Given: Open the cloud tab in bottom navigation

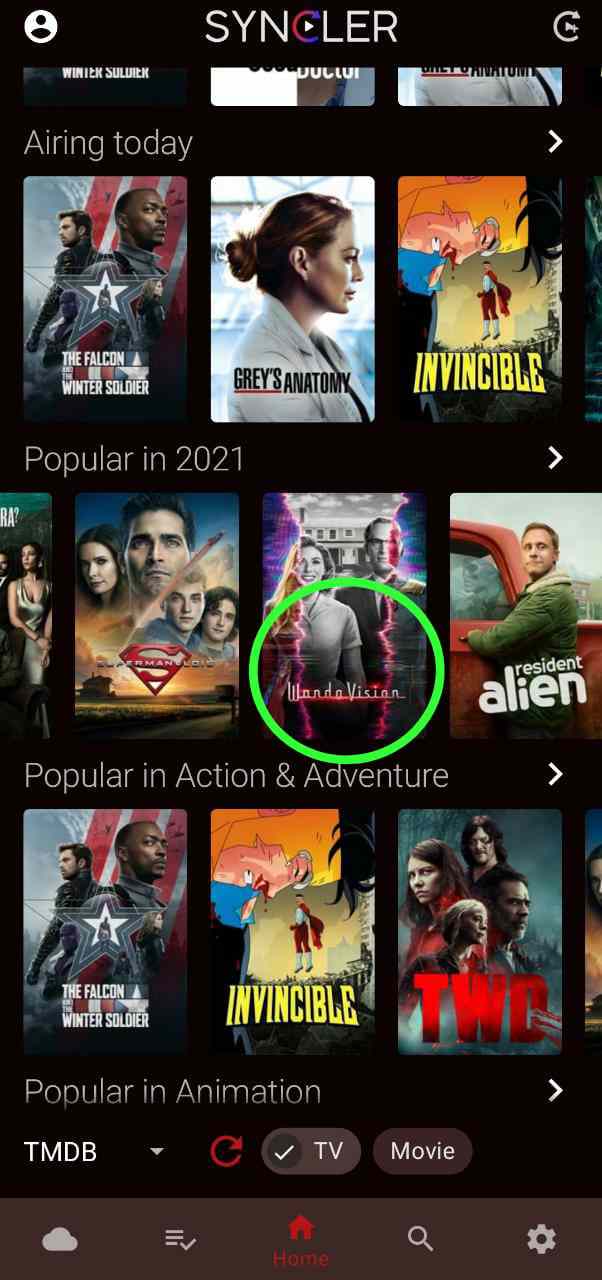Looking at the screenshot, I should pyautogui.click(x=60, y=1240).
